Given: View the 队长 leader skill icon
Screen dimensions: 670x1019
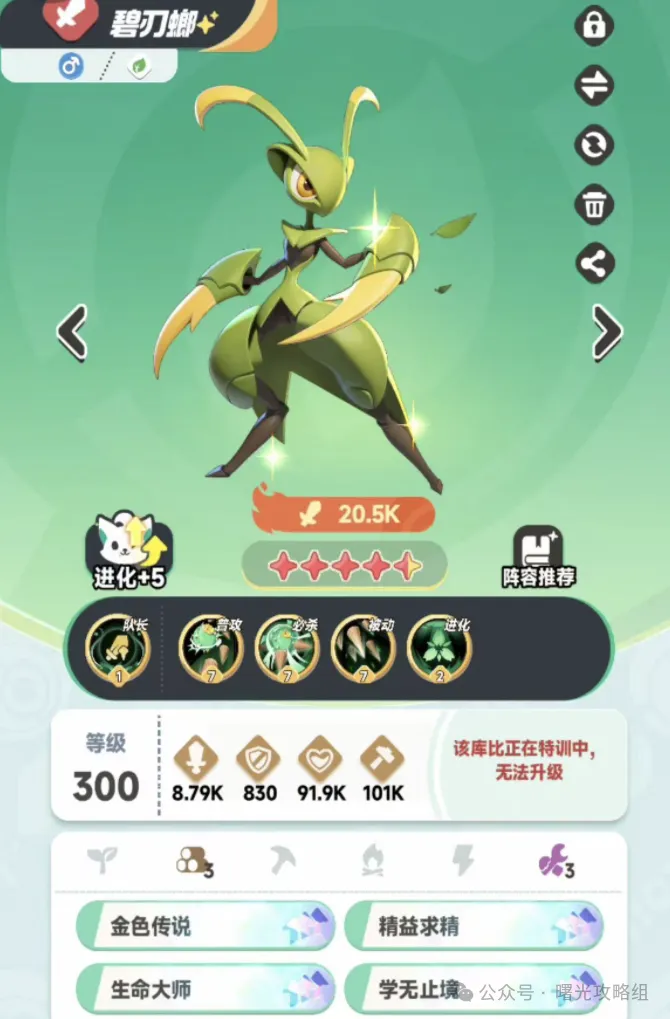Looking at the screenshot, I should pyautogui.click(x=118, y=647).
